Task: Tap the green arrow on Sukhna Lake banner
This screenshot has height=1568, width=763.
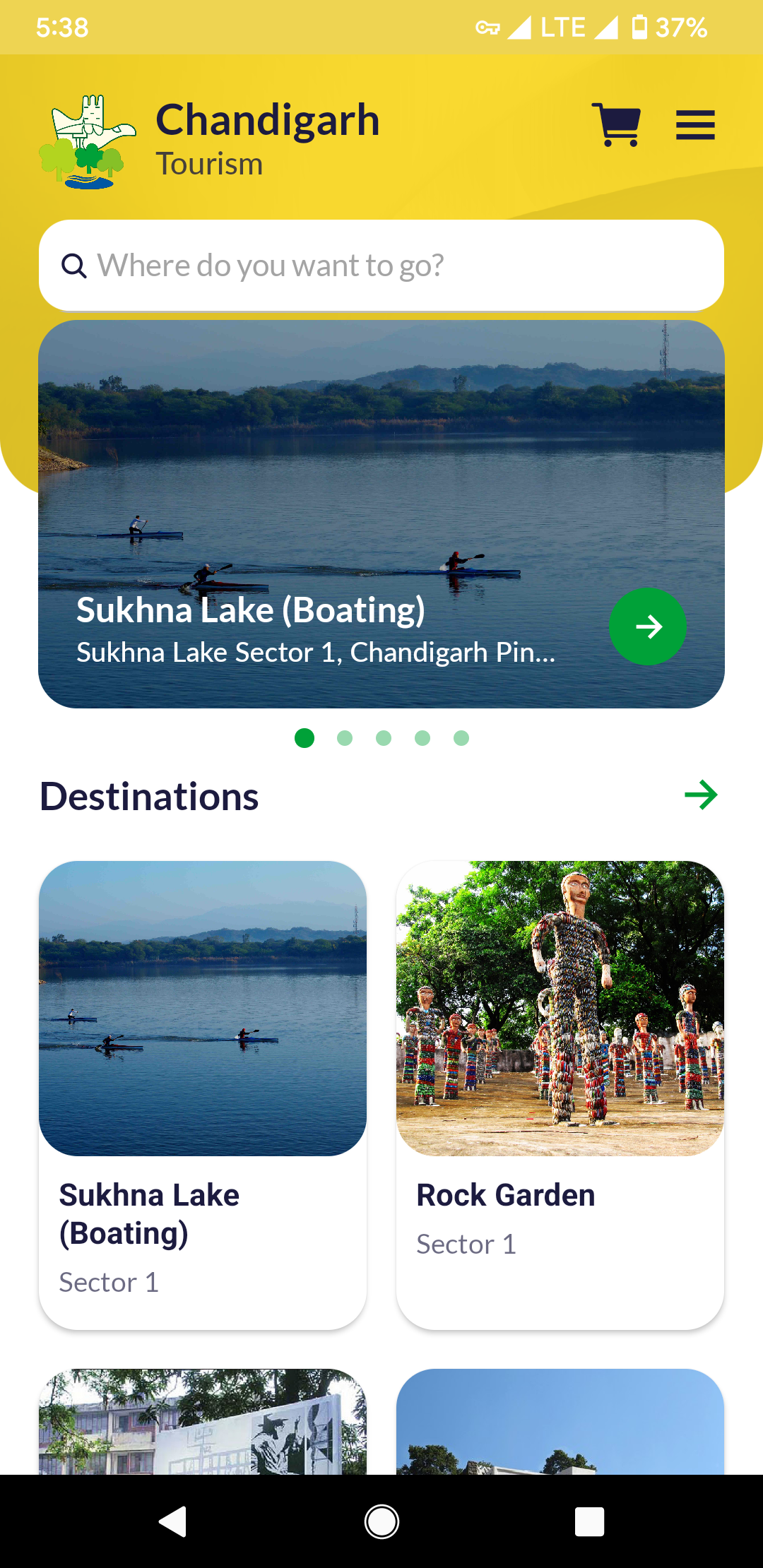Action: [647, 626]
